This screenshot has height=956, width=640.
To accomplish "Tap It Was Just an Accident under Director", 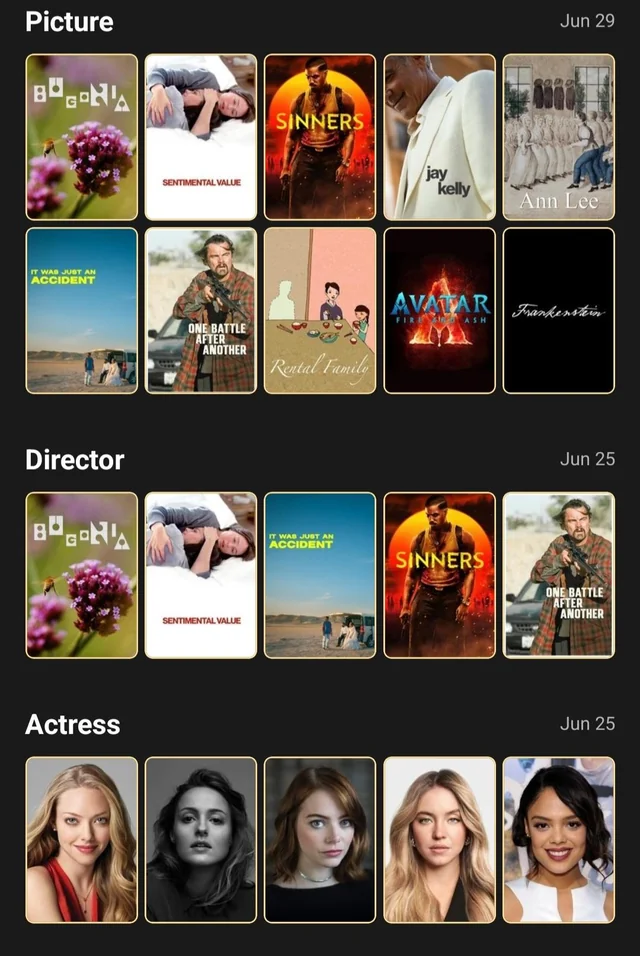I will [320, 575].
